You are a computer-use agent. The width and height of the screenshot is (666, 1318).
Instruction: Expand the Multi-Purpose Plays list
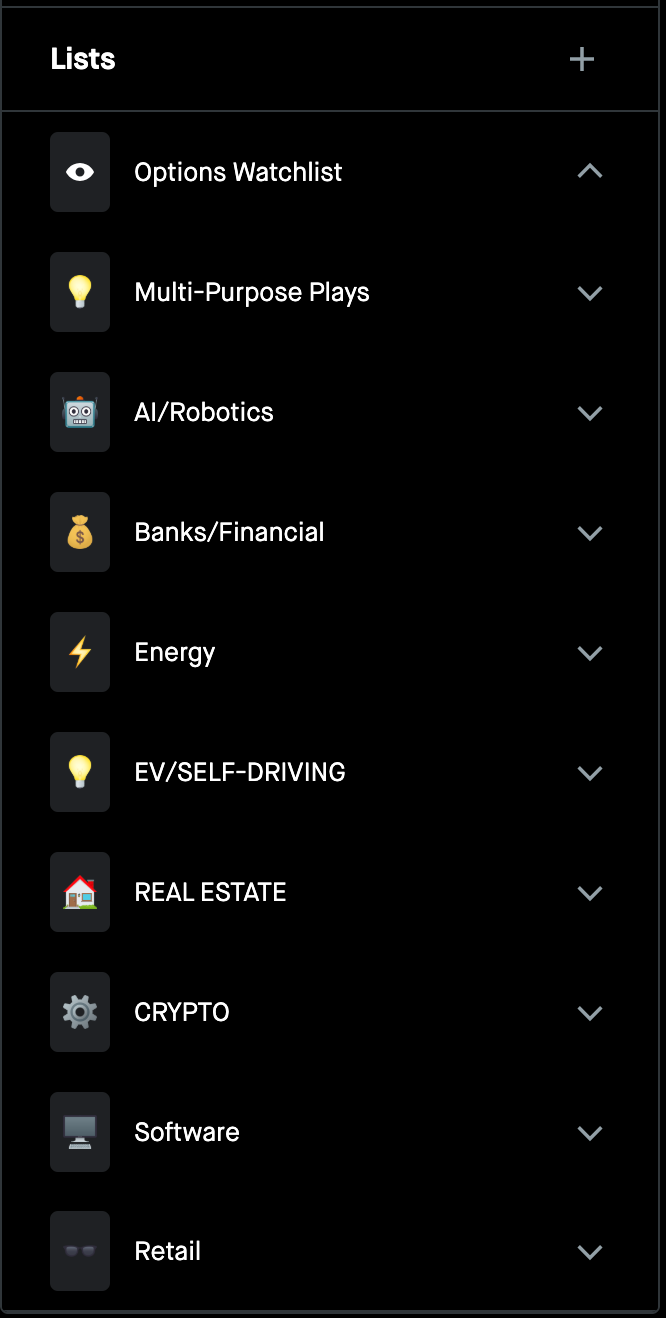click(590, 293)
